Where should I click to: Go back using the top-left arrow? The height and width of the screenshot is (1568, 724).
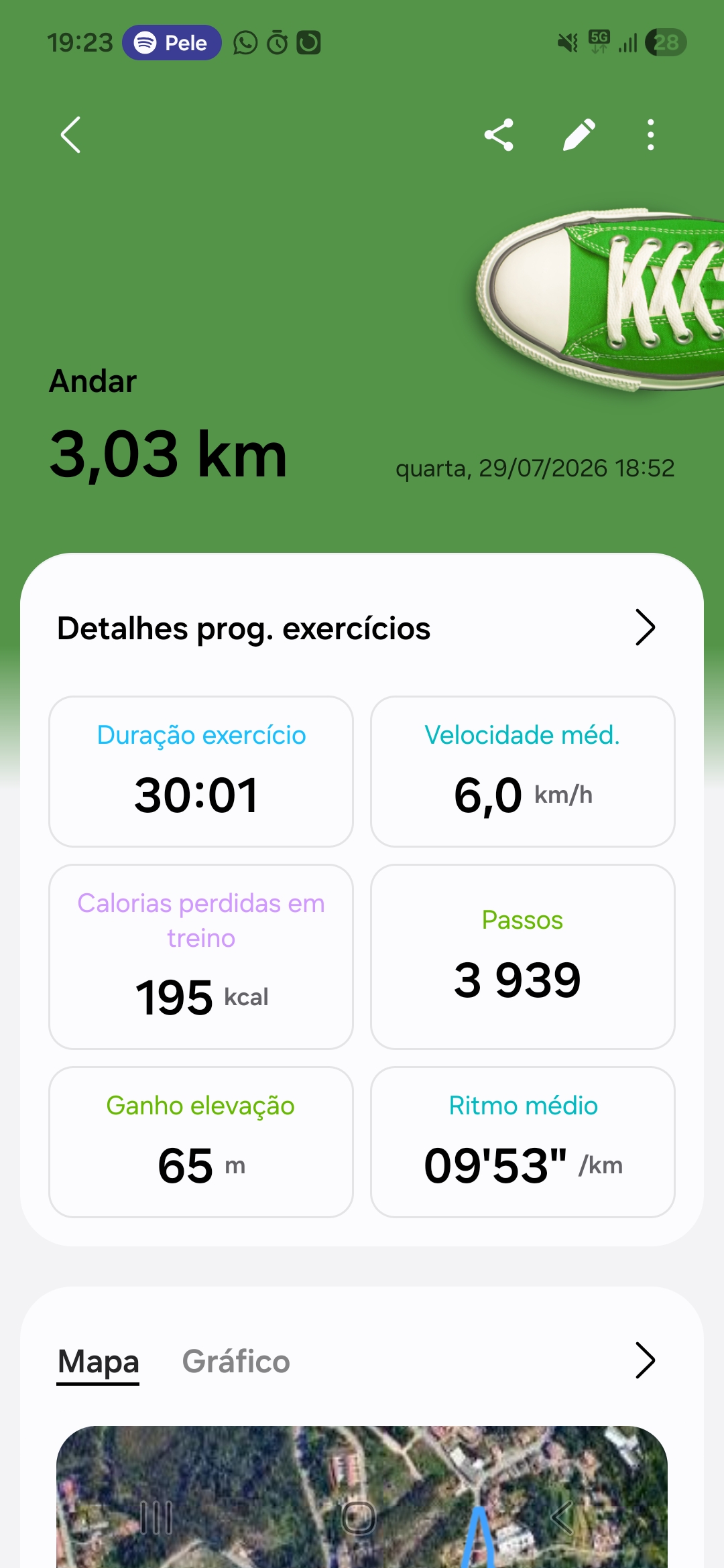[x=70, y=135]
